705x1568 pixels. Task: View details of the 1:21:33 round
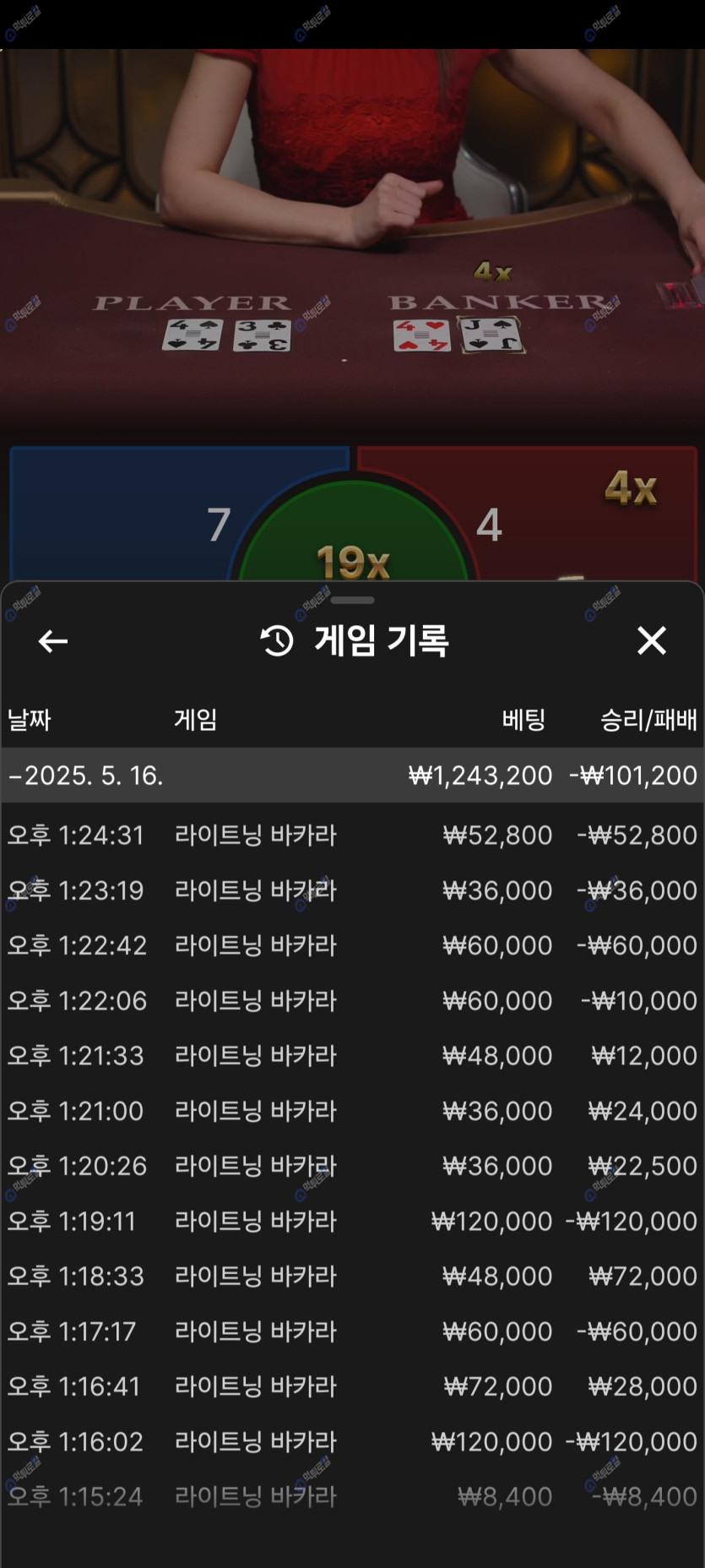352,1055
